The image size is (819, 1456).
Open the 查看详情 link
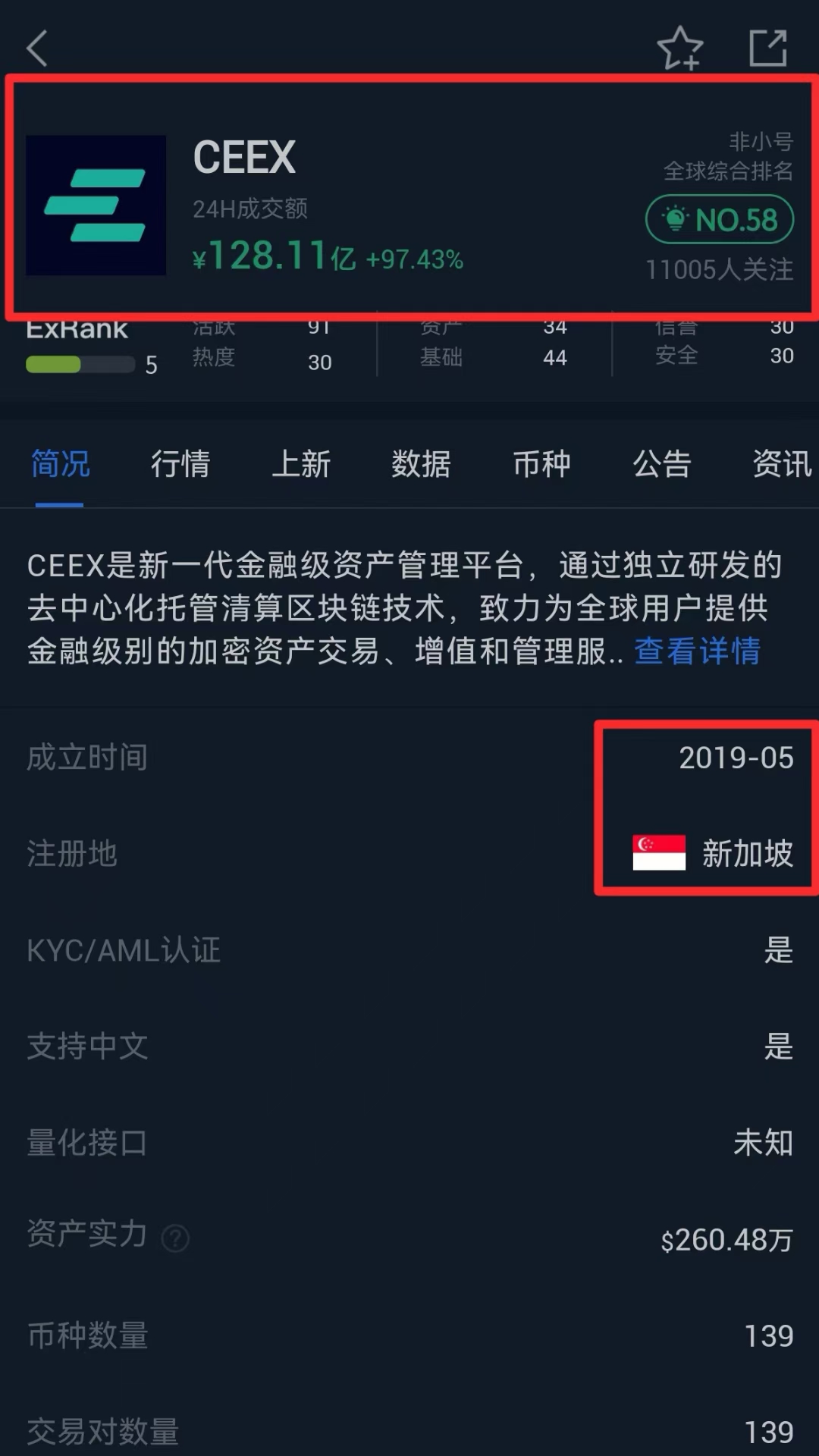coord(697,651)
